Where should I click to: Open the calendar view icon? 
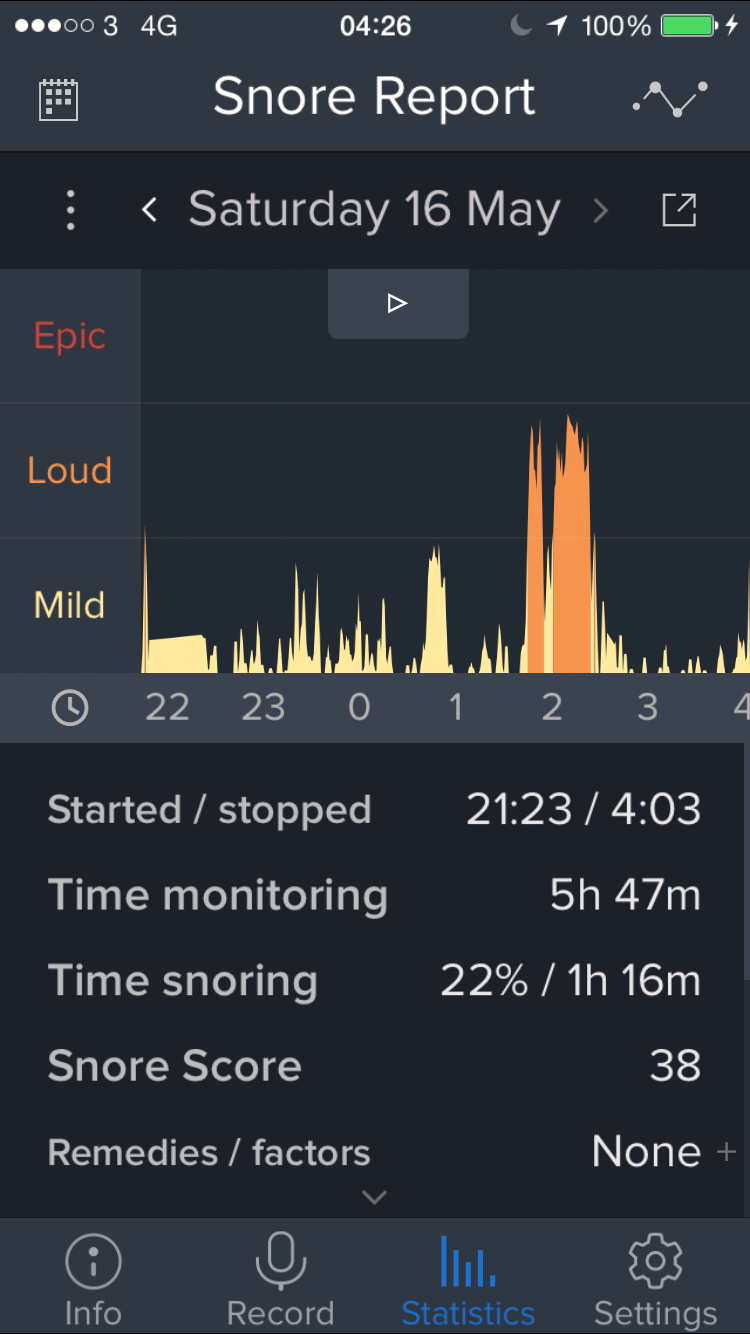[58, 99]
